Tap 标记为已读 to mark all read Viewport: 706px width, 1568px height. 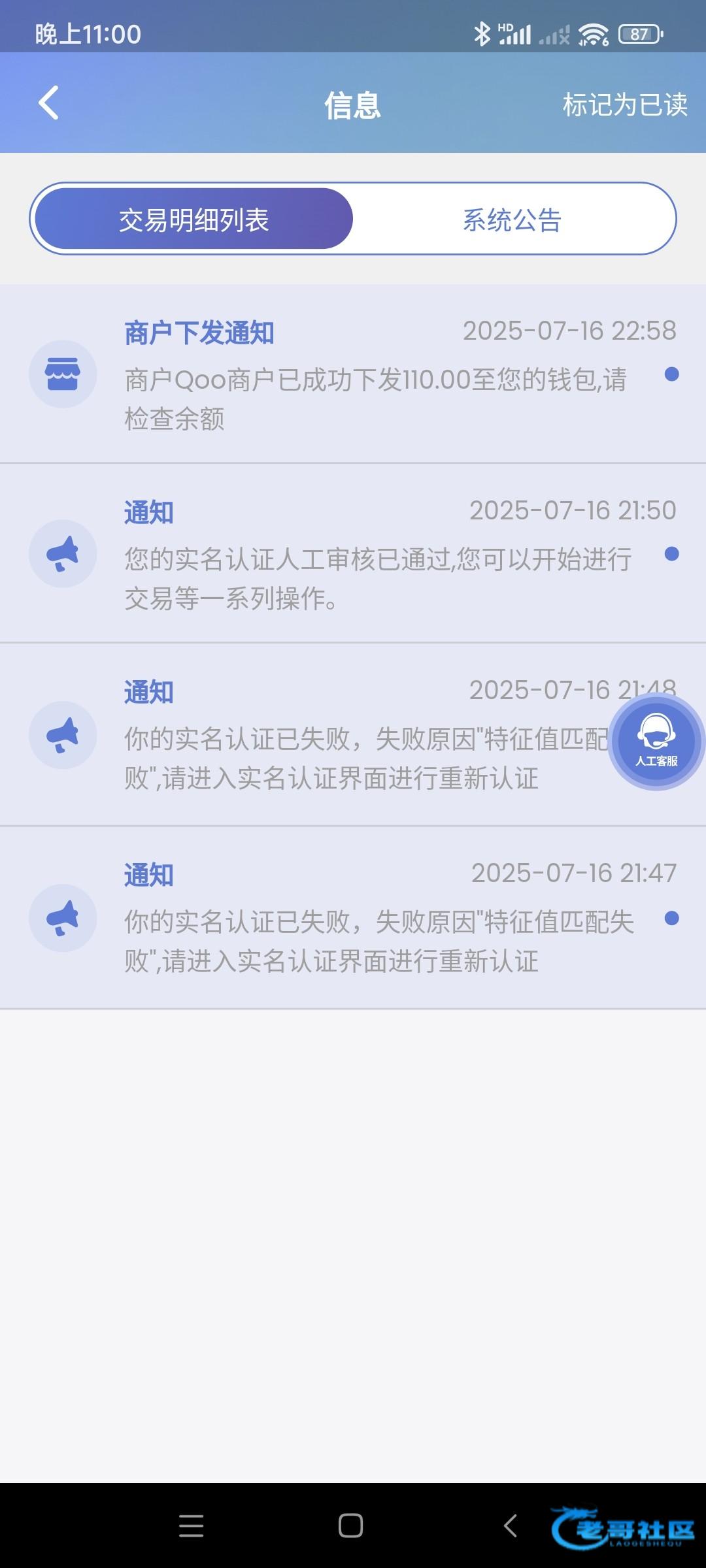[x=624, y=105]
